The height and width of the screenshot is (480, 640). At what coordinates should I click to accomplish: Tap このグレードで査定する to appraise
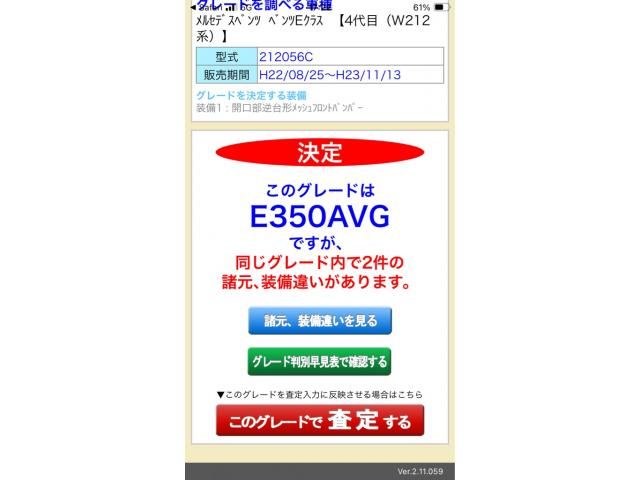320,421
